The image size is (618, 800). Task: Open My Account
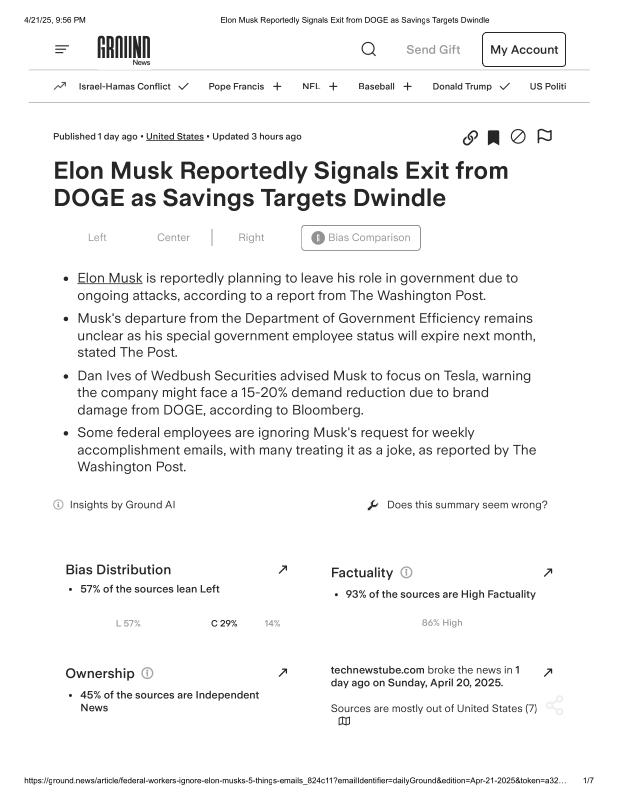tap(523, 50)
